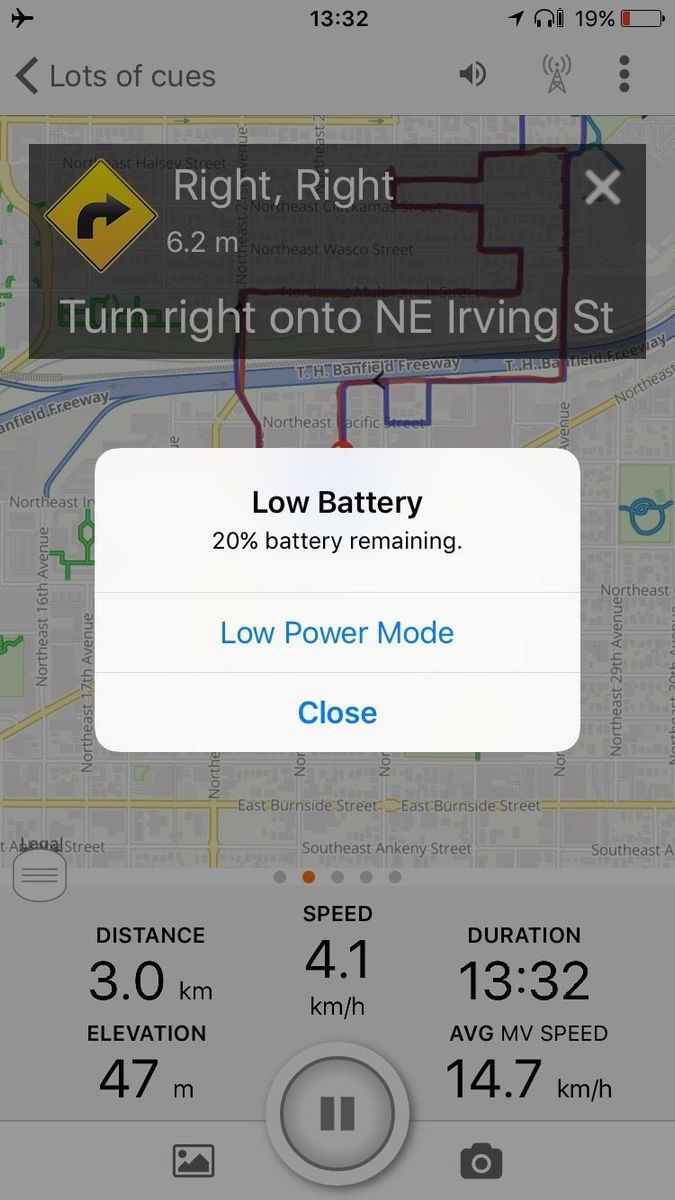The image size is (675, 1200).
Task: Toggle the voice cue speaker icon
Action: point(472,75)
